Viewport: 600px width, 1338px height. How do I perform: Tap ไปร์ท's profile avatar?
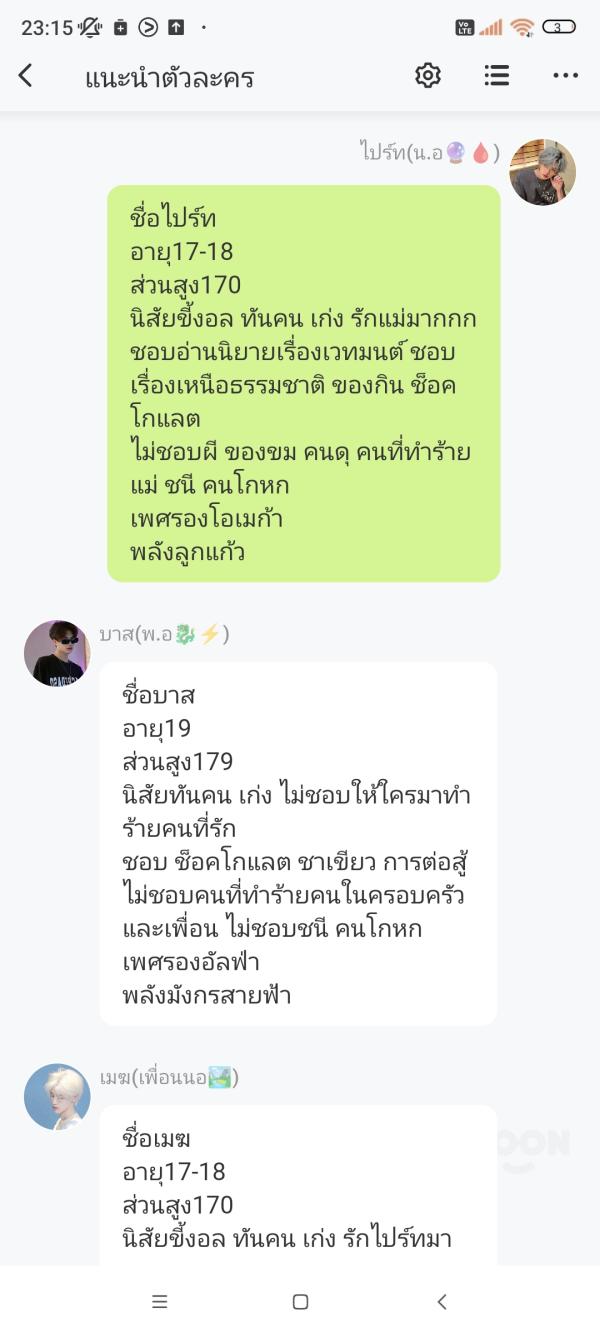tap(543, 172)
